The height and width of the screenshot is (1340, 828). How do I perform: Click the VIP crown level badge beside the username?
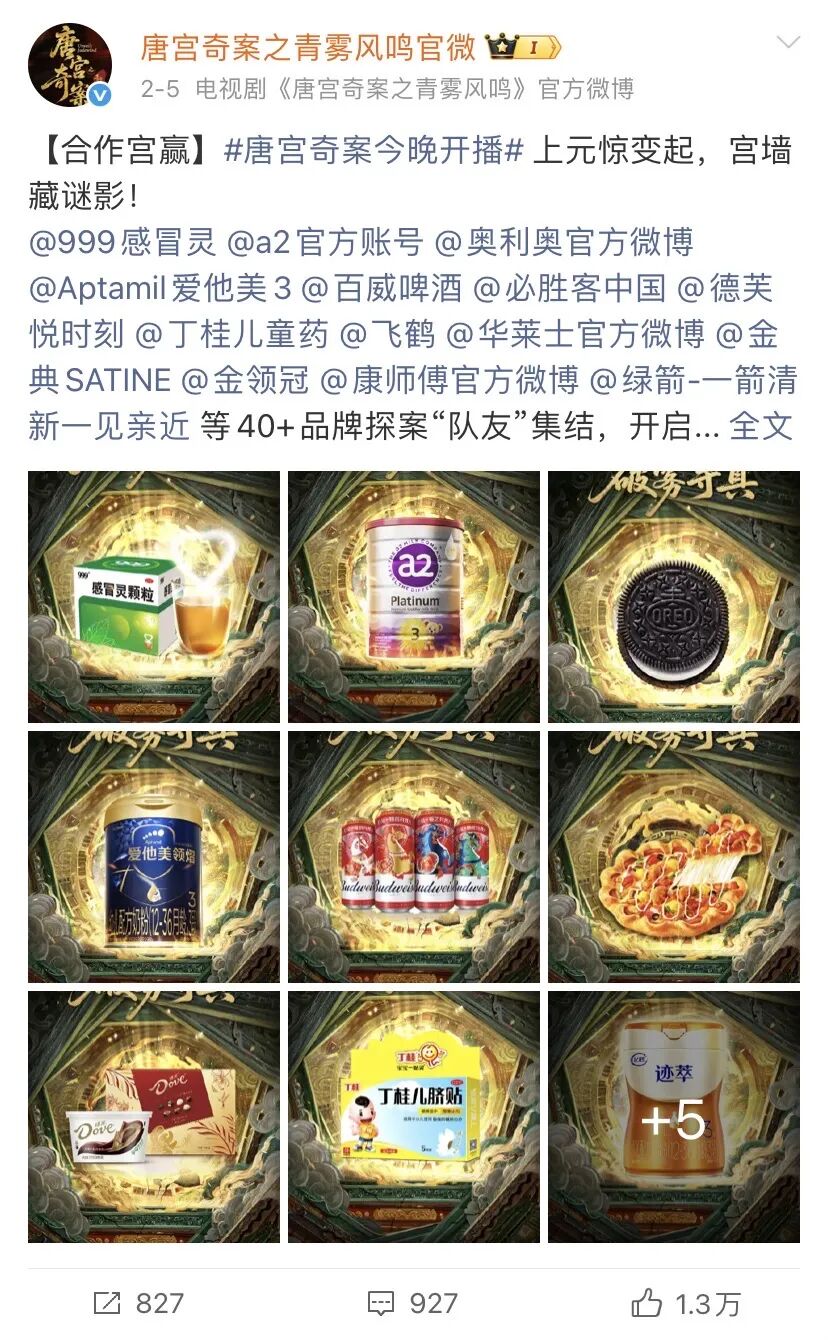coord(518,45)
